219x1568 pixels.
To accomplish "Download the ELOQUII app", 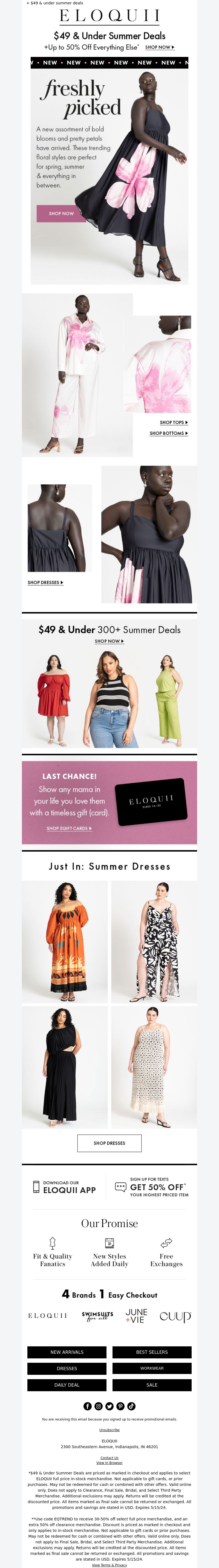I will (65, 1187).
